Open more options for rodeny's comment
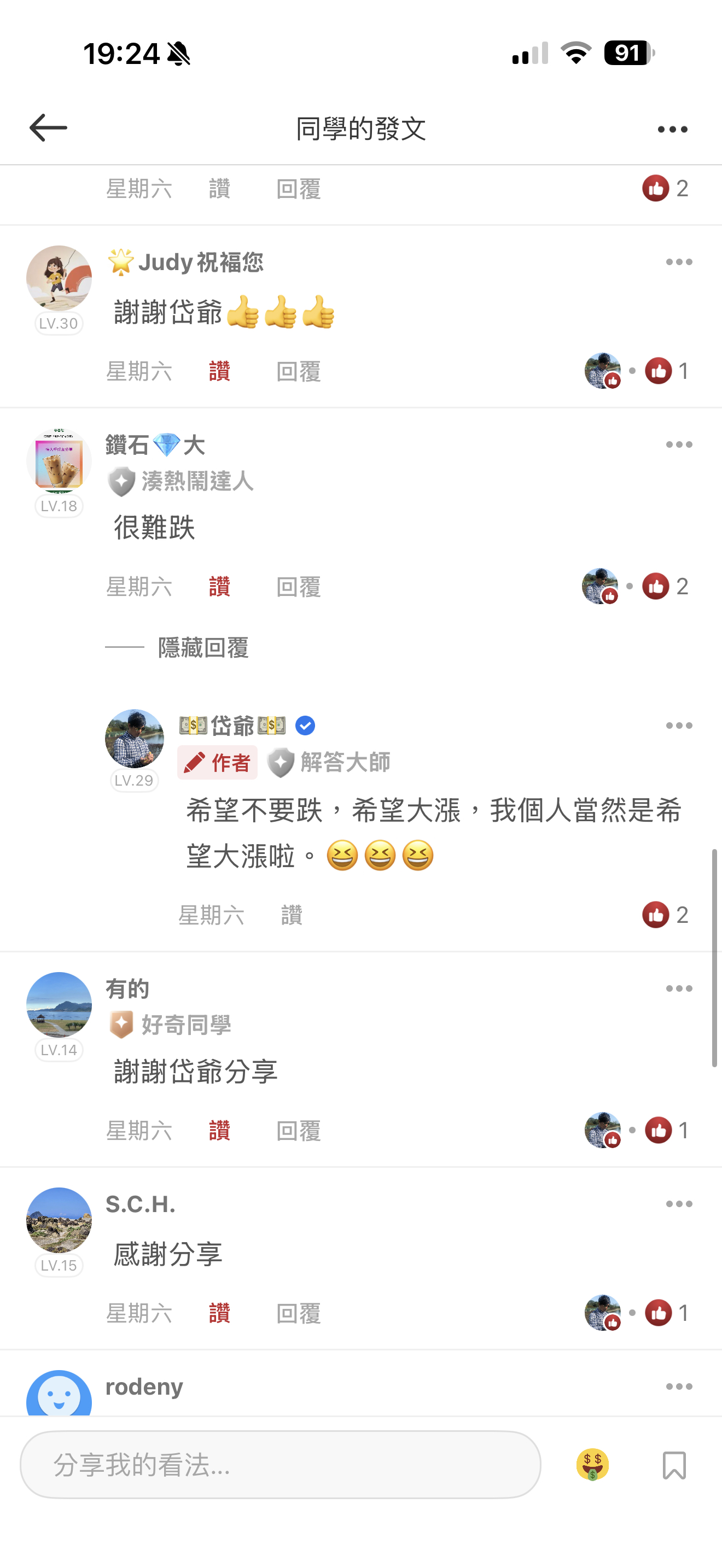The image size is (722, 1568). pos(679,1386)
